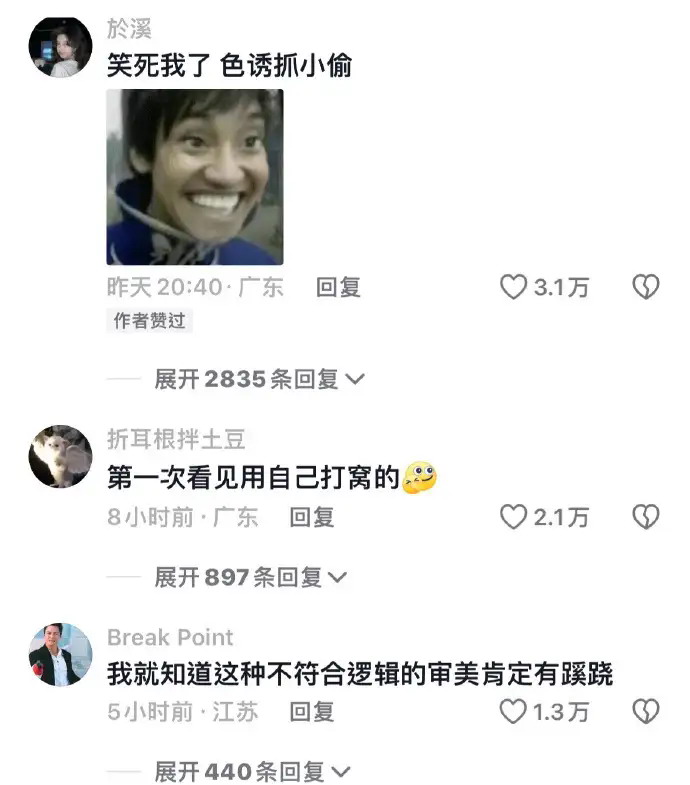Dislike 折耳根拌土豆's comment

click(x=647, y=517)
